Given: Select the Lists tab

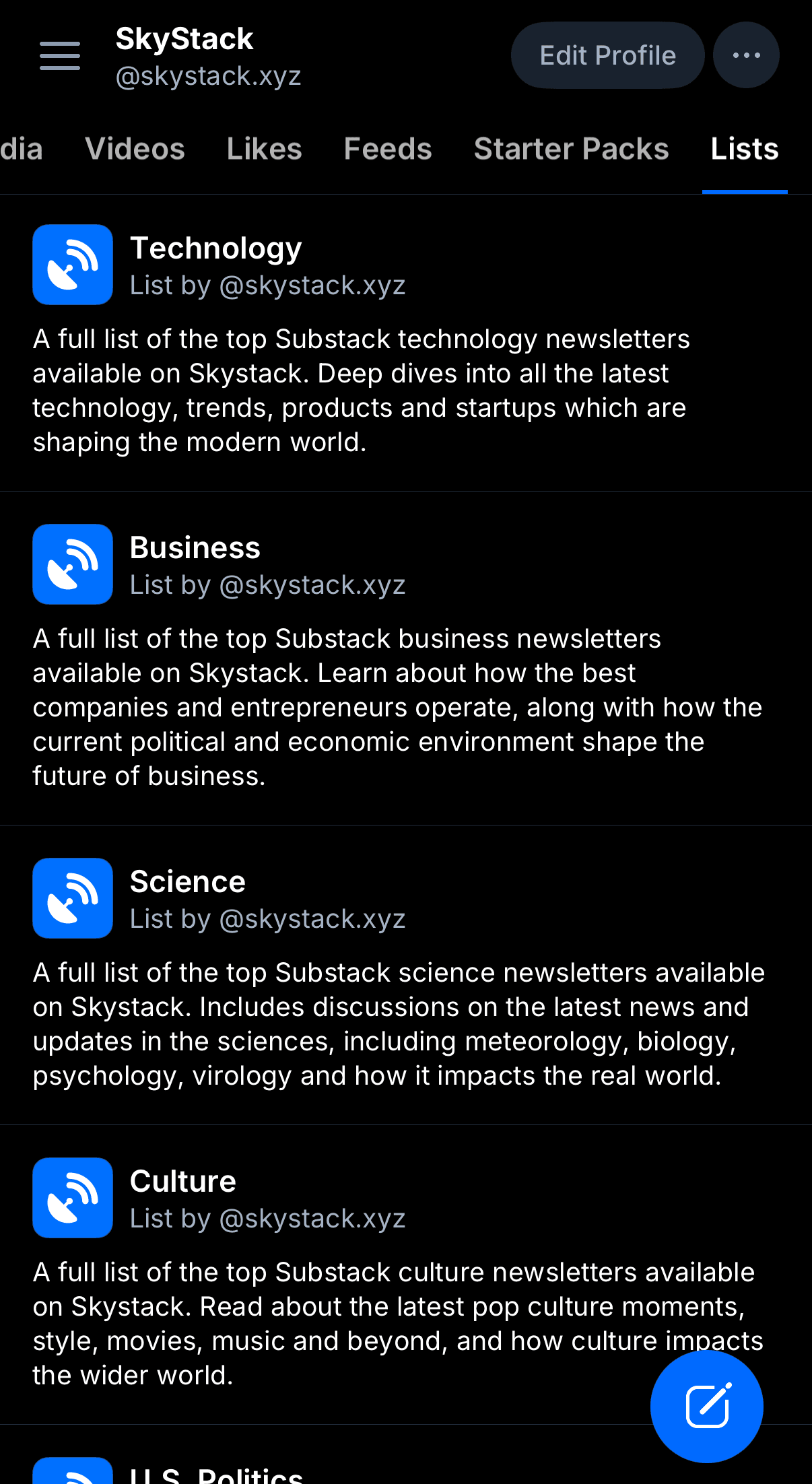Looking at the screenshot, I should tap(743, 149).
